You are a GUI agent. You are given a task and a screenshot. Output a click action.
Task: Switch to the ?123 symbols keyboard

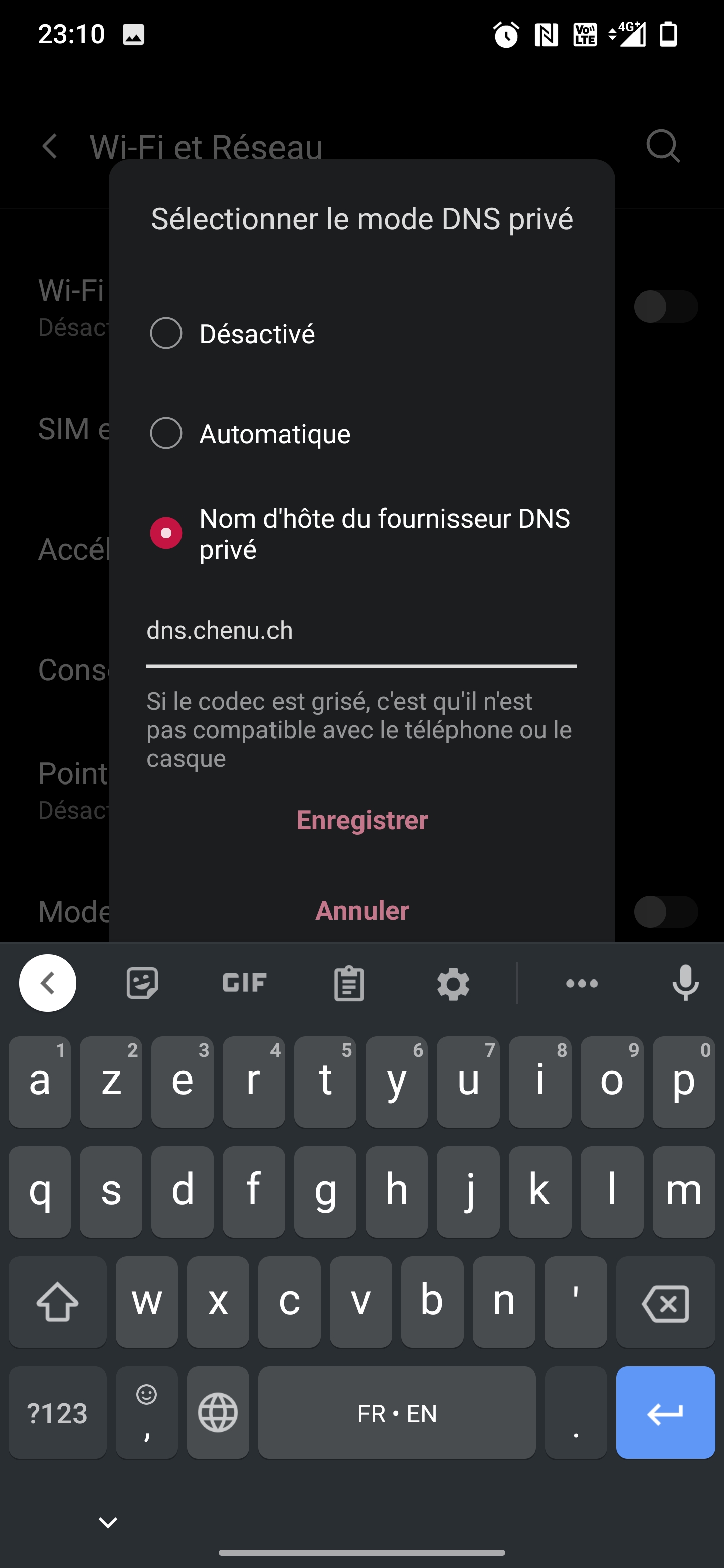point(57,1412)
